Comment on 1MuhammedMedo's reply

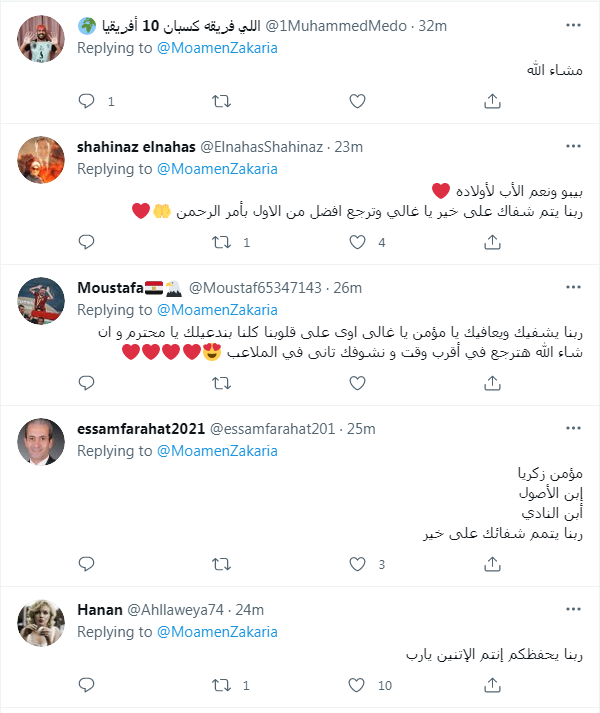coord(86,101)
